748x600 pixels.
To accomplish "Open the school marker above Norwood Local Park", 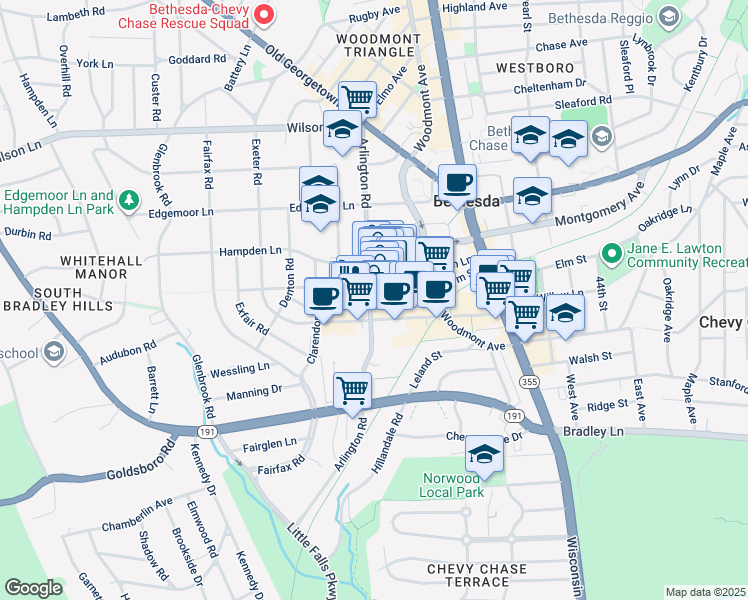I will pos(485,454).
